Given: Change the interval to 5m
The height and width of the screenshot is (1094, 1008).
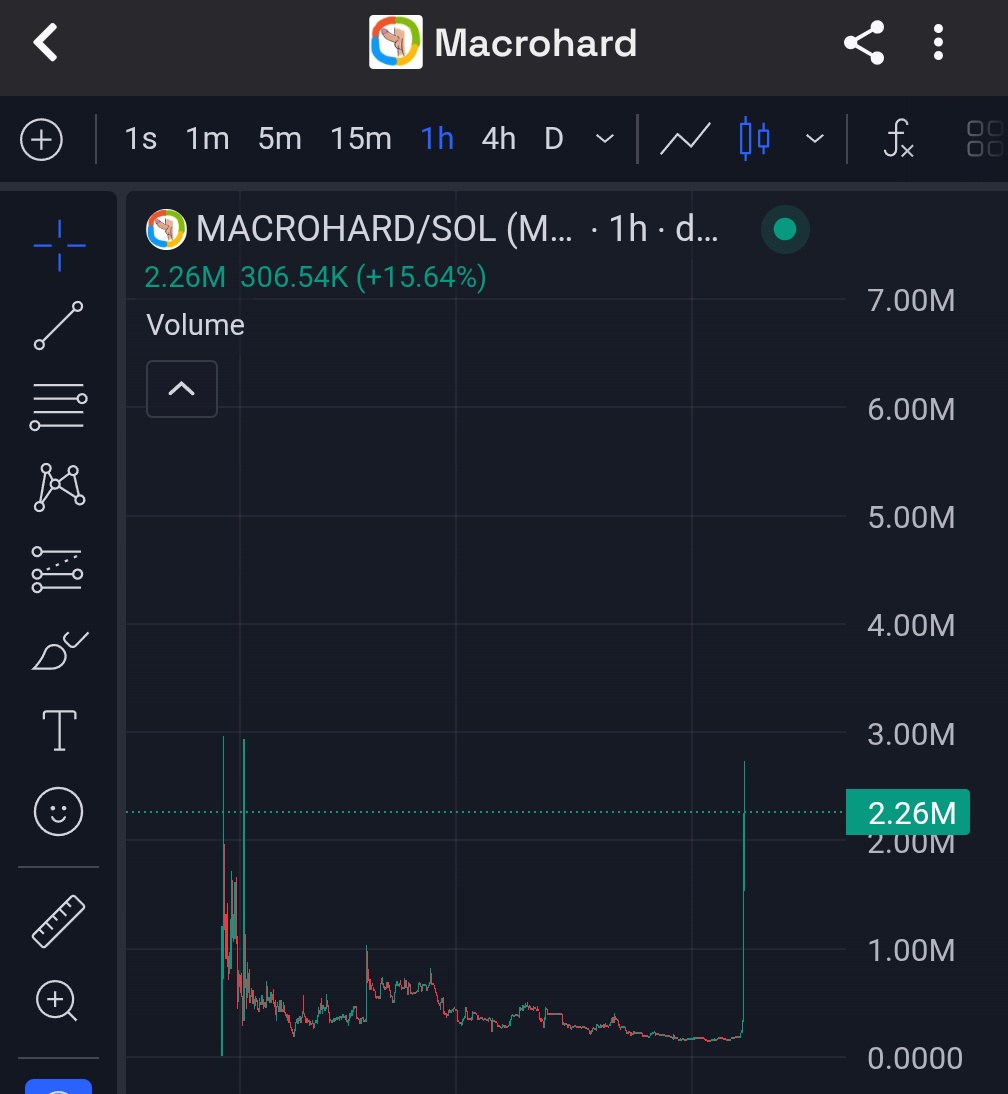Looking at the screenshot, I should point(279,139).
